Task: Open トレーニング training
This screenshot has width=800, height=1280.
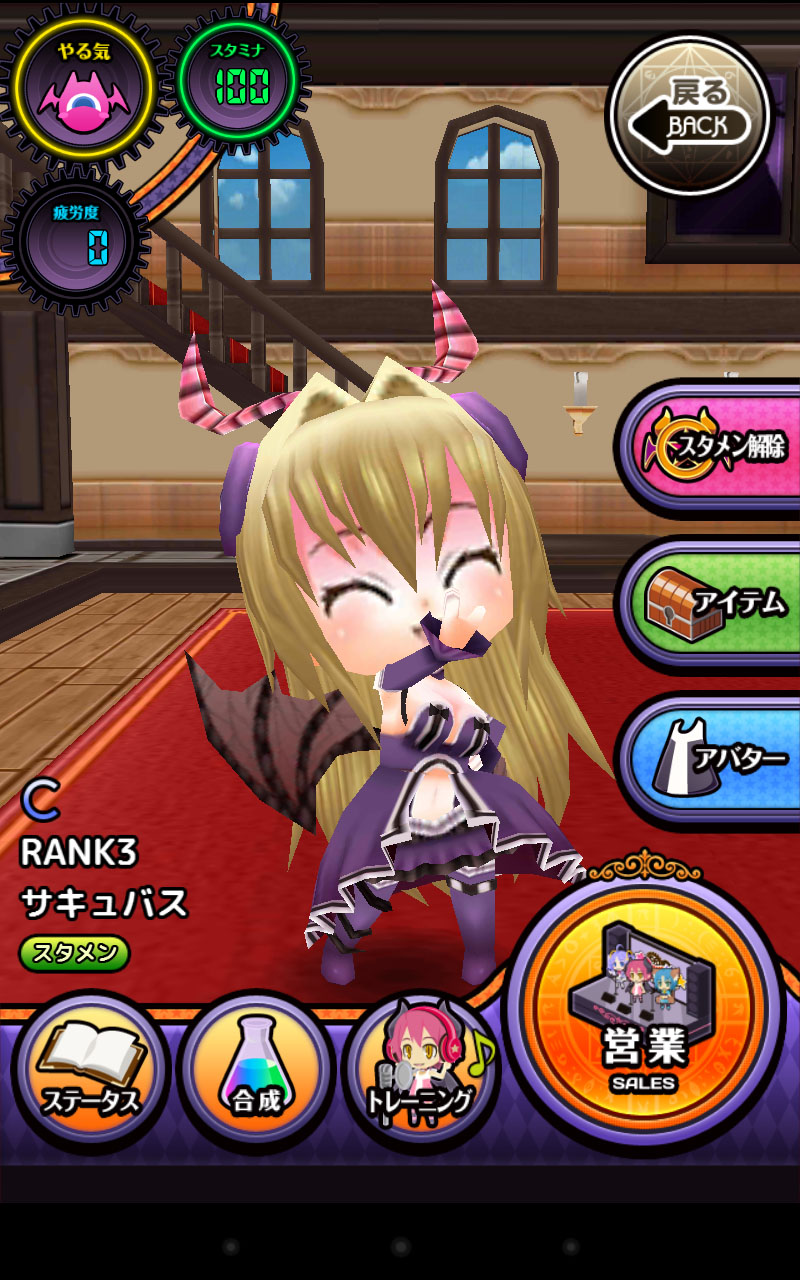Action: (422, 1072)
